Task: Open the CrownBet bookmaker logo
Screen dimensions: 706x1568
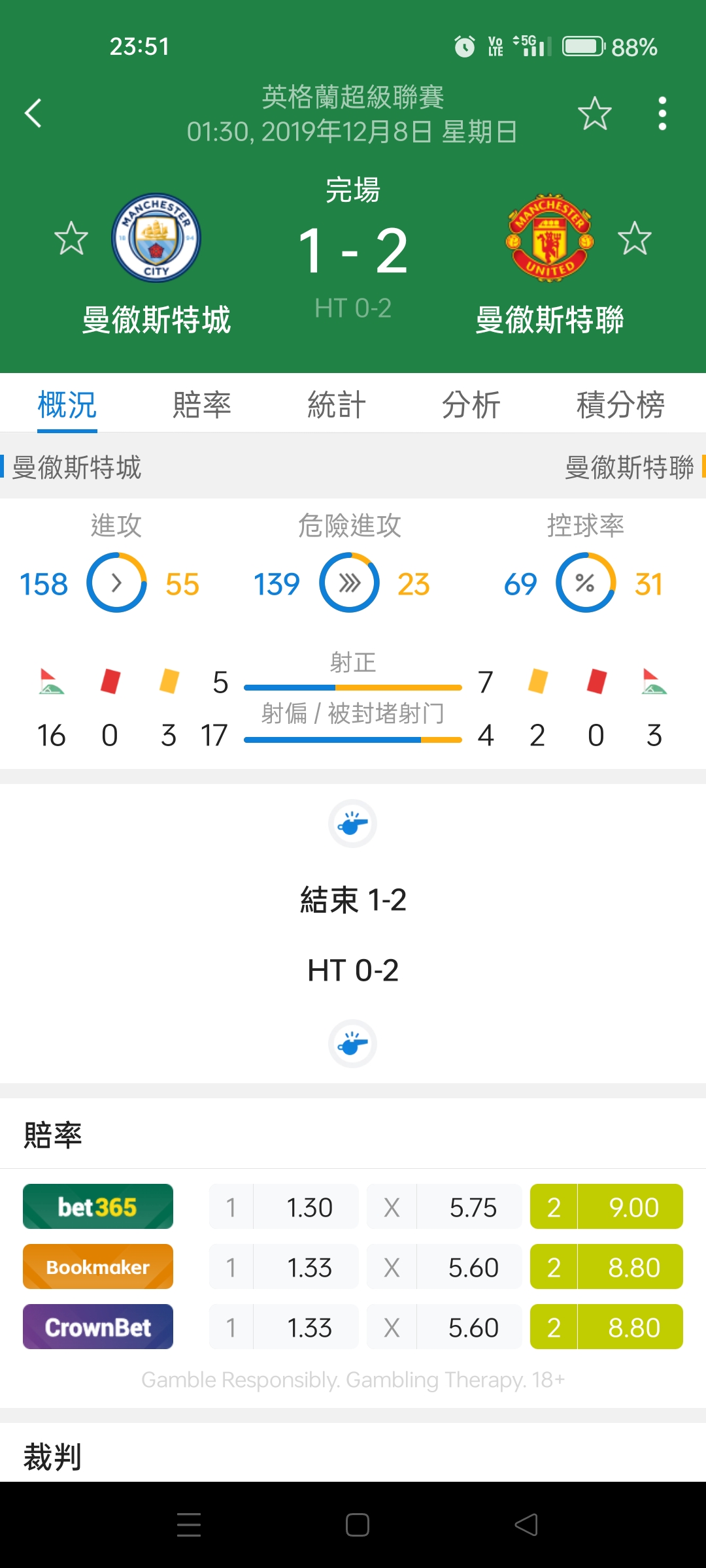Action: pyautogui.click(x=98, y=1327)
